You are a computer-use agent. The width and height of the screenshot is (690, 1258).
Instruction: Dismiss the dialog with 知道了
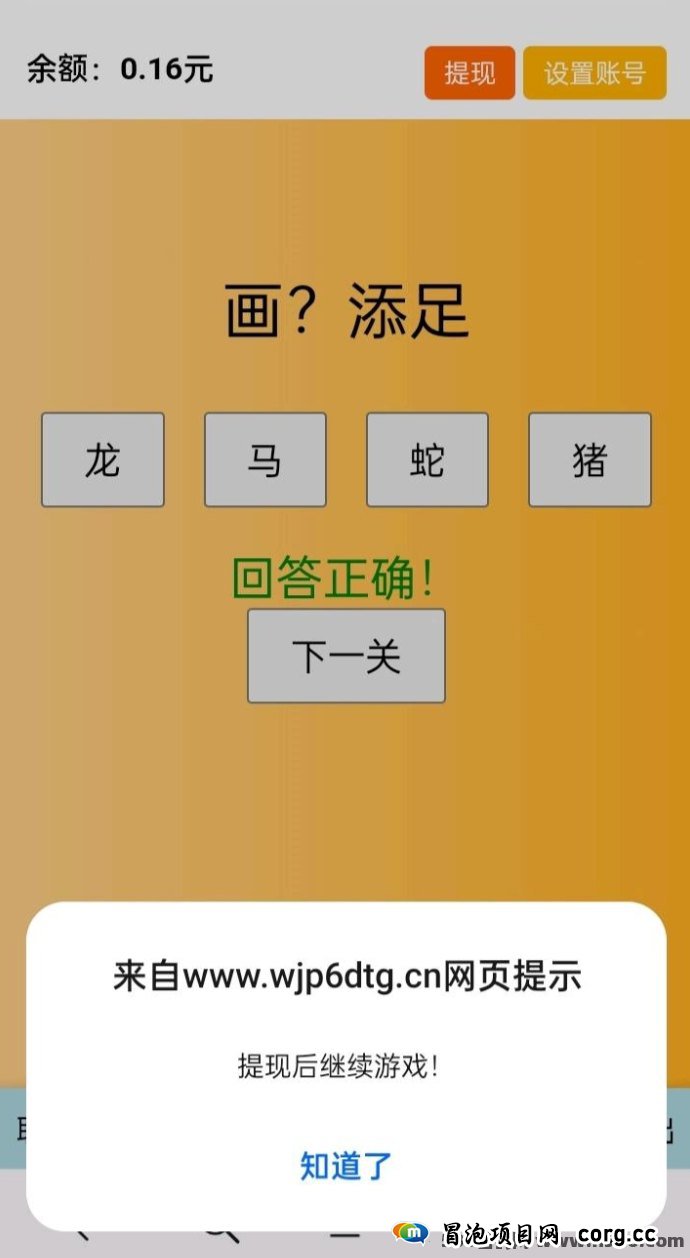346,1165
